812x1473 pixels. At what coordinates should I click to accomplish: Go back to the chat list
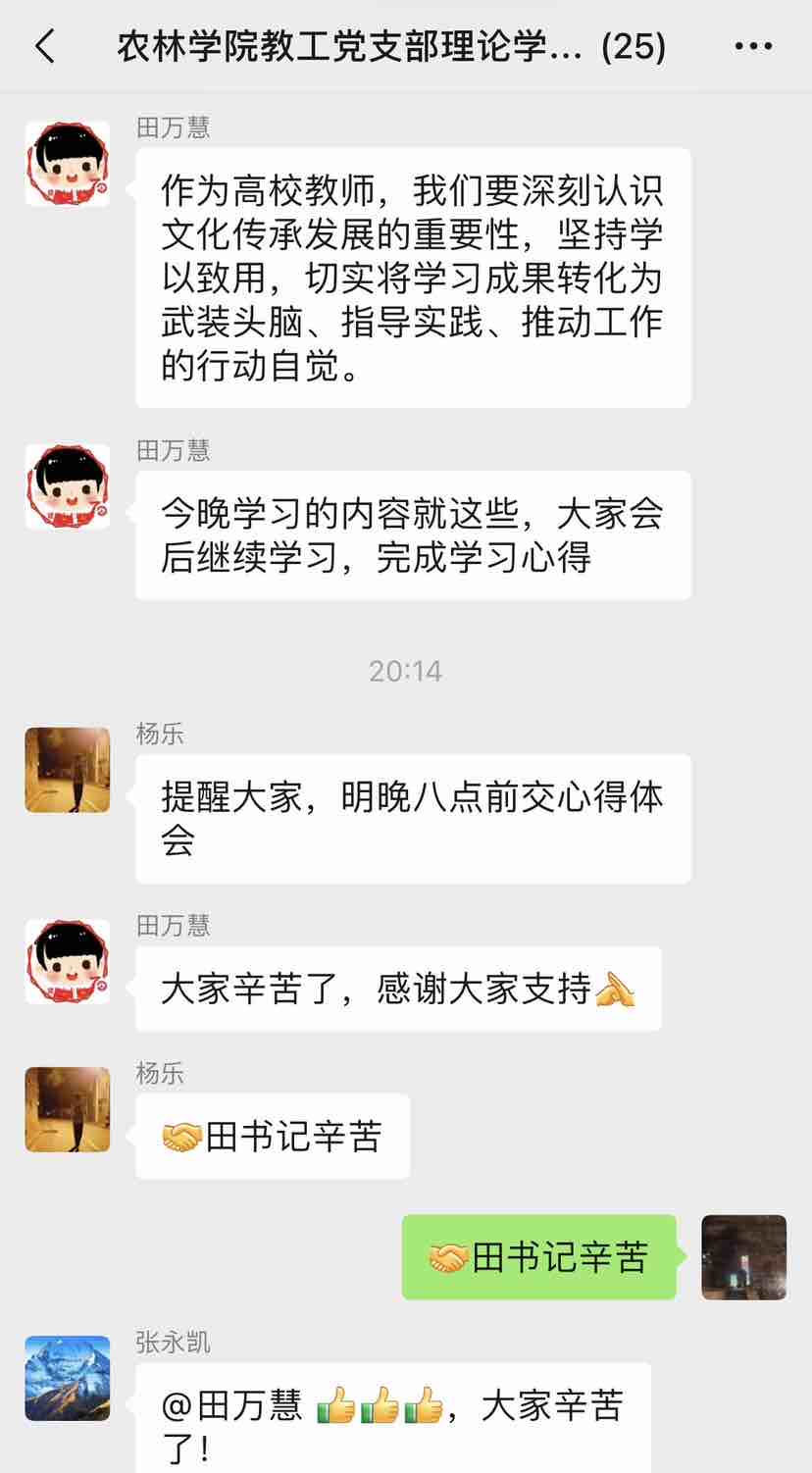[45, 46]
